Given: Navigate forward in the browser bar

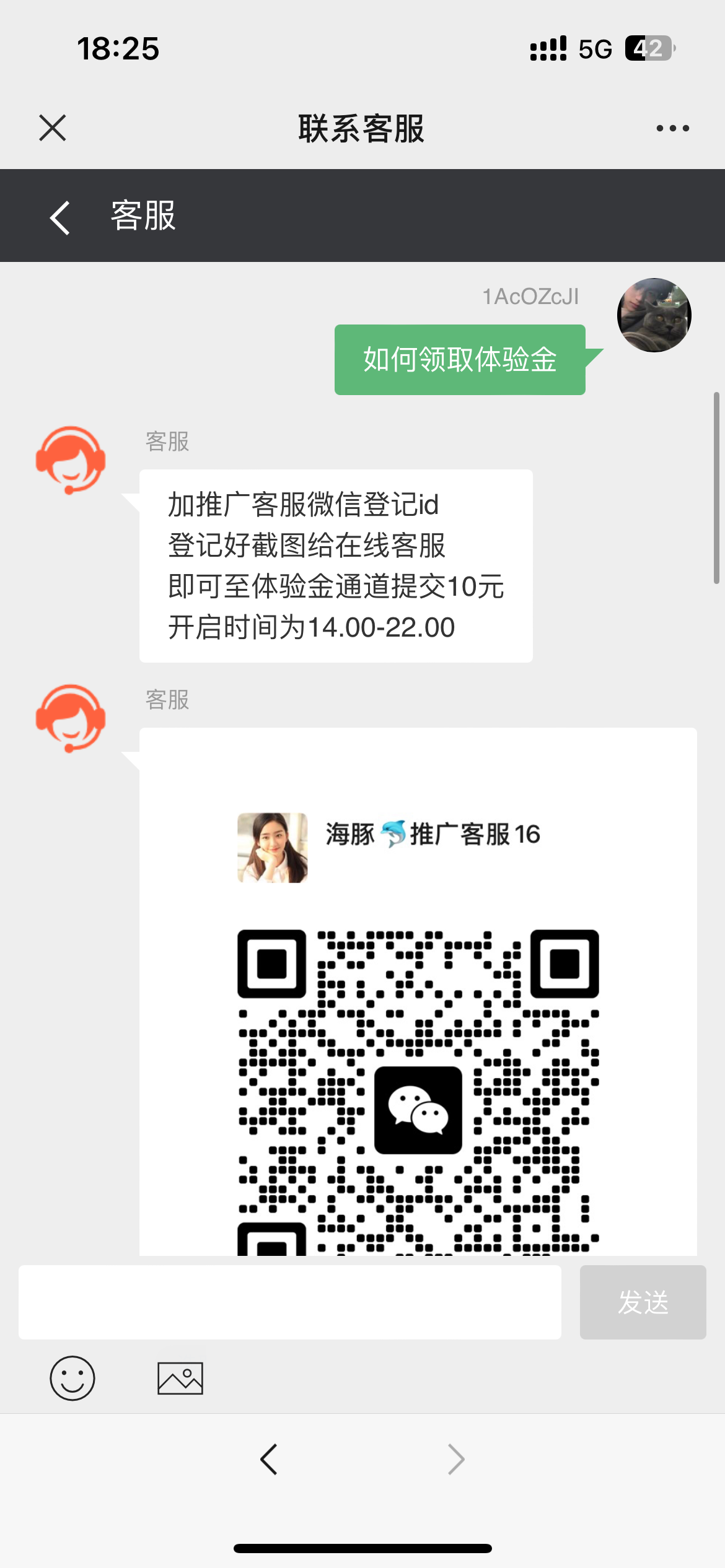Looking at the screenshot, I should [x=456, y=1460].
